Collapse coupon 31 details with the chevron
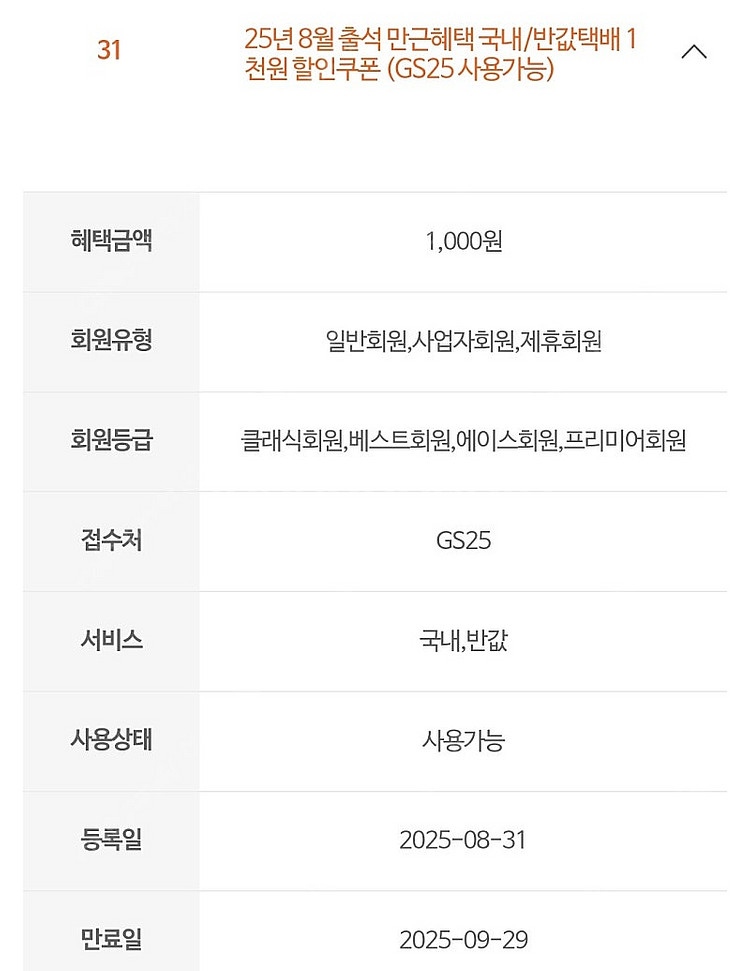The image size is (750, 971). point(694,52)
